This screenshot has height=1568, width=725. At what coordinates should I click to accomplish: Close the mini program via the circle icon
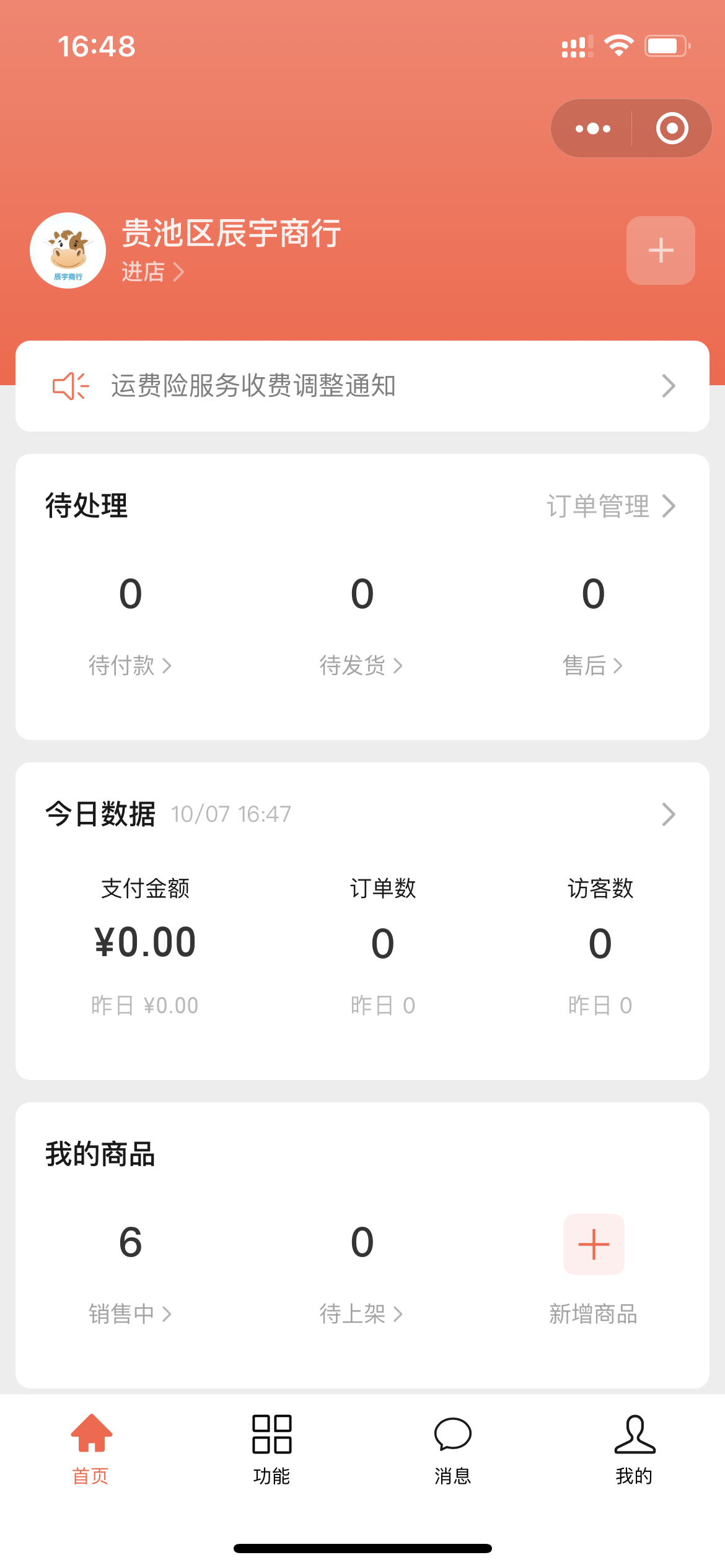(x=672, y=129)
